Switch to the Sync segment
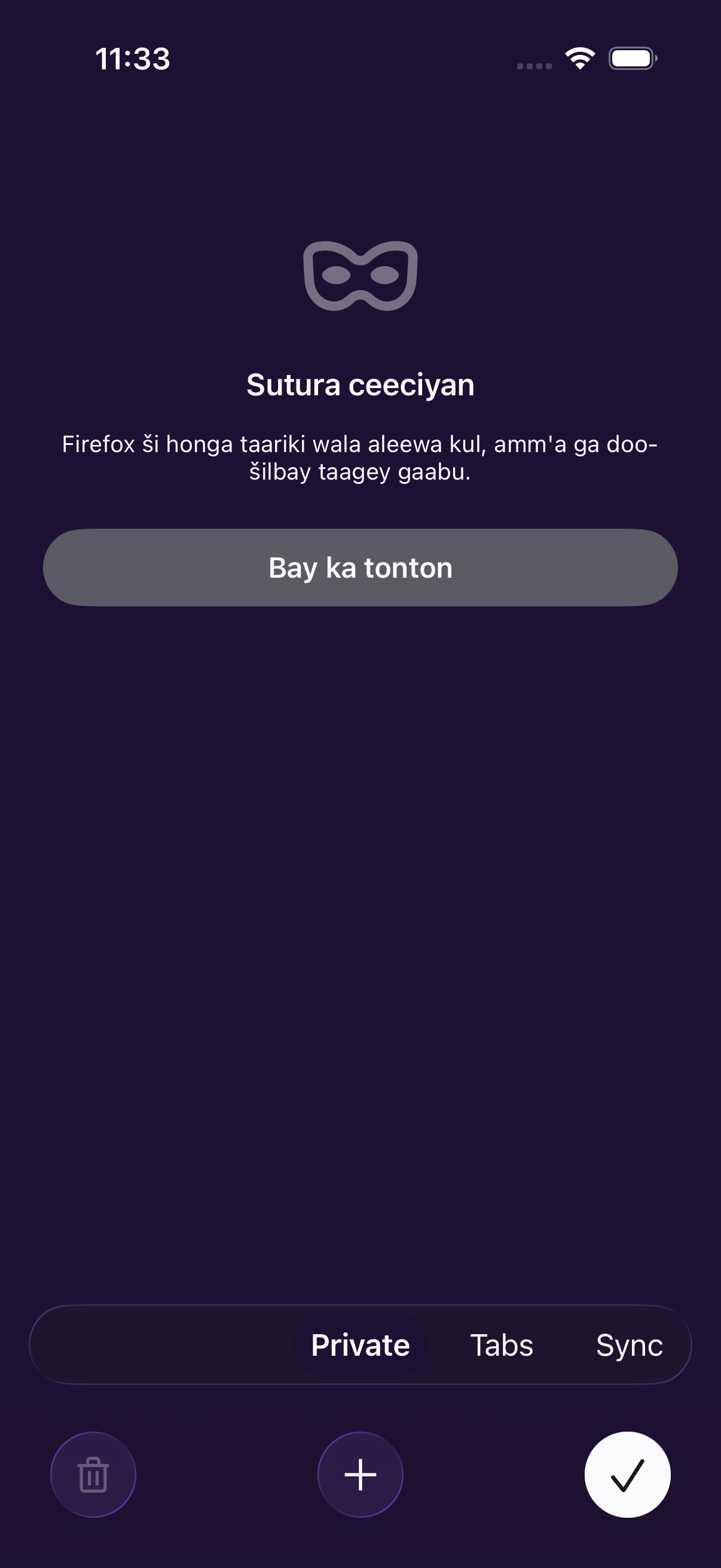 click(x=629, y=1345)
